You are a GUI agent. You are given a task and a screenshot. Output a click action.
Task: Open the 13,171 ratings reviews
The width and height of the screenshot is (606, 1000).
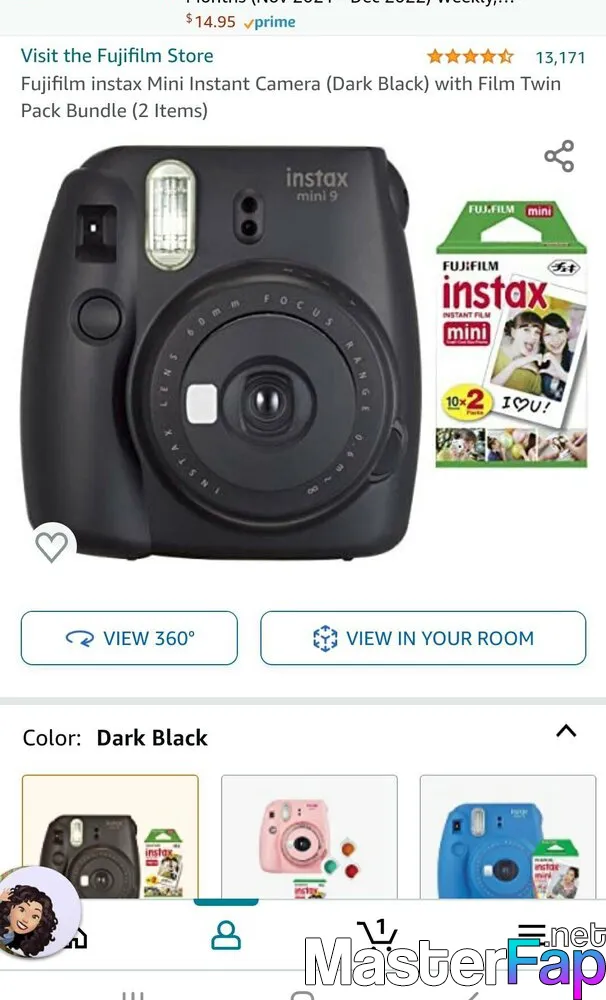point(560,57)
